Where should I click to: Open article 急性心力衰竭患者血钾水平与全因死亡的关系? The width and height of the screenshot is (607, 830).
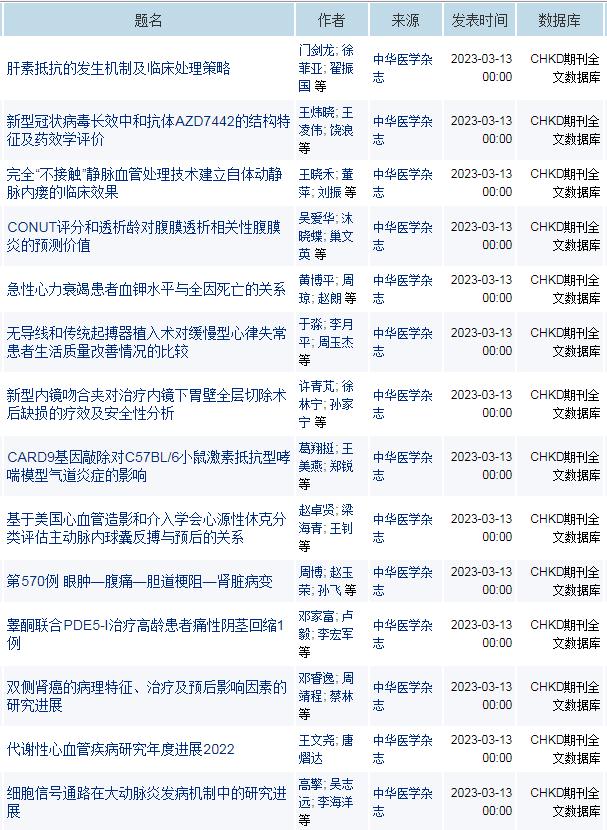click(x=146, y=289)
